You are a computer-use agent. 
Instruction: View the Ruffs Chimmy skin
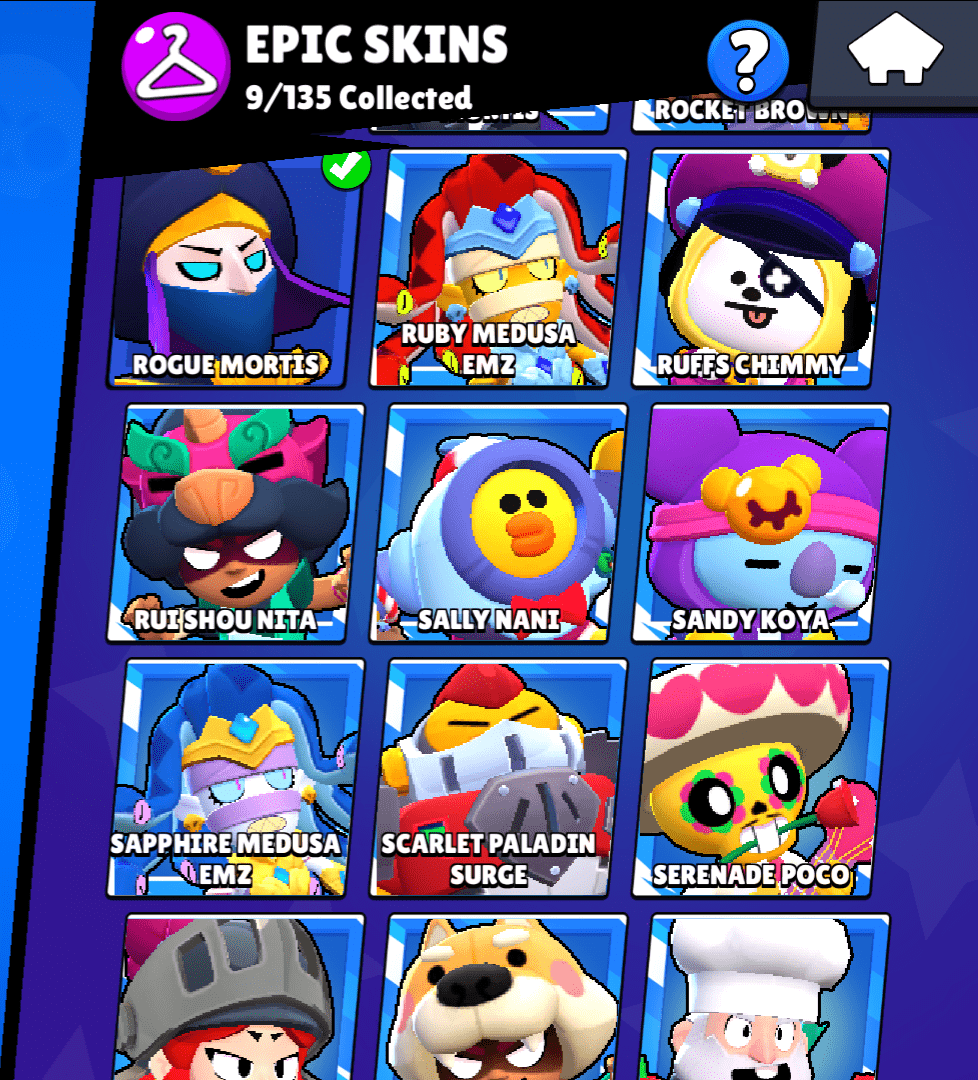(x=760, y=268)
